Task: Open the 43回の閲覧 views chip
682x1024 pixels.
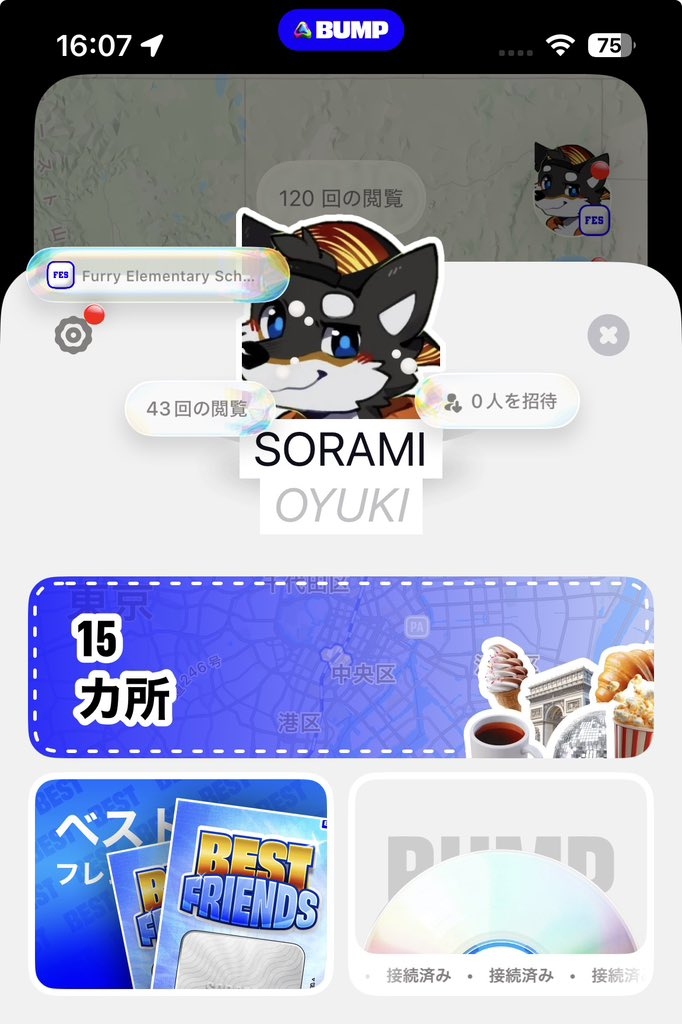Action: 196,408
